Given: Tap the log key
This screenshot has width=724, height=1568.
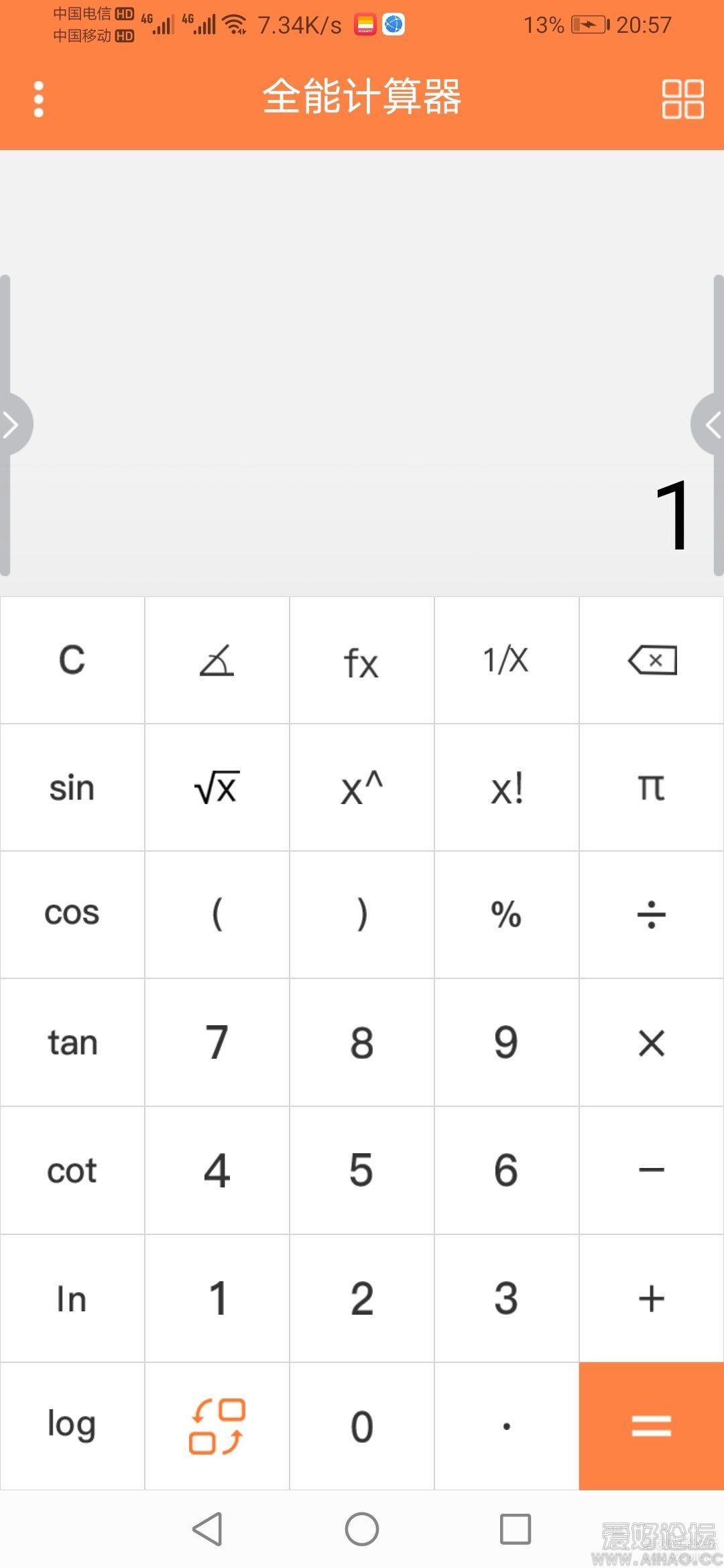Looking at the screenshot, I should coord(72,1426).
